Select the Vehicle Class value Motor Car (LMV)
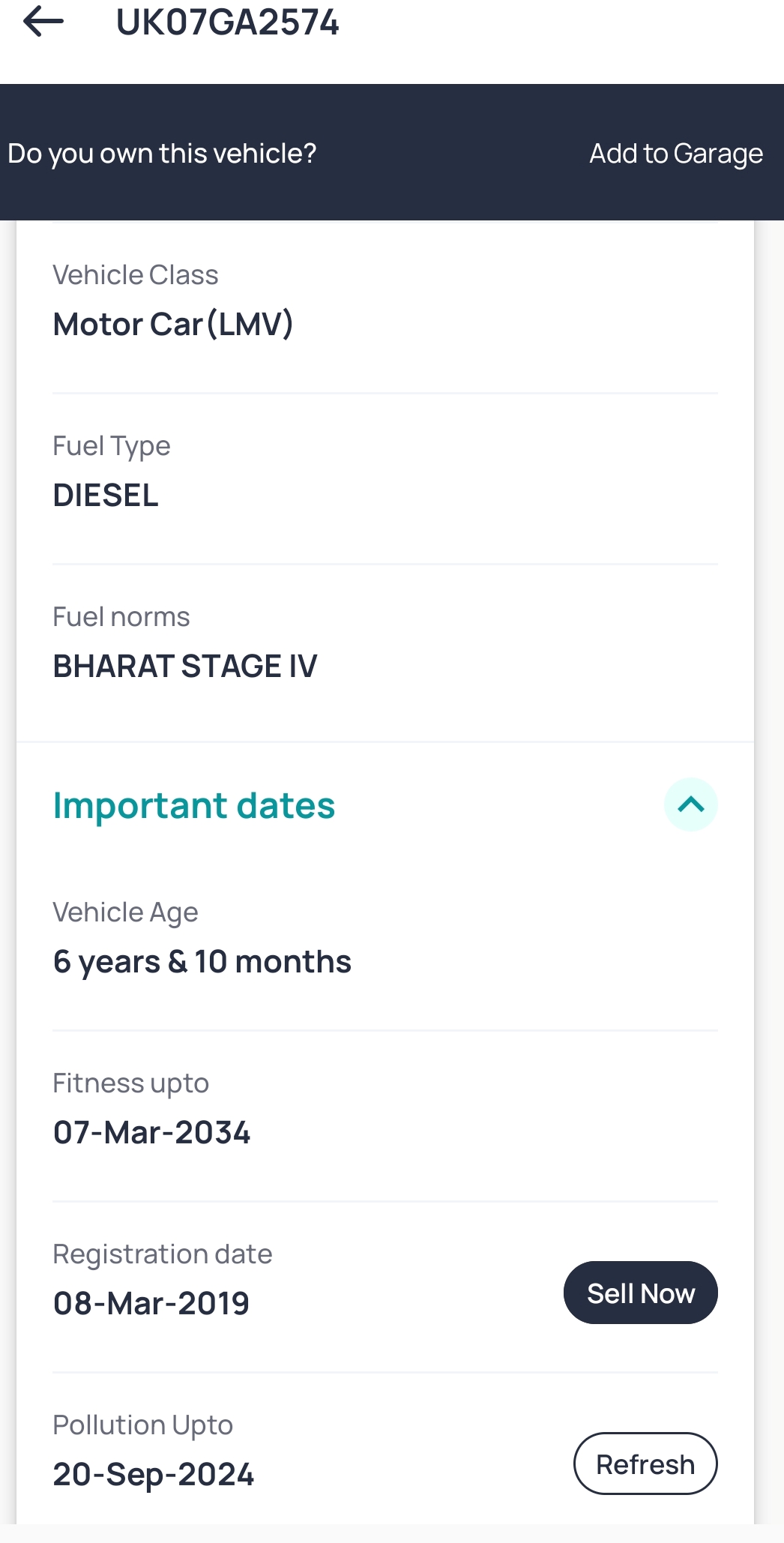Image resolution: width=784 pixels, height=1543 pixels. [x=172, y=324]
